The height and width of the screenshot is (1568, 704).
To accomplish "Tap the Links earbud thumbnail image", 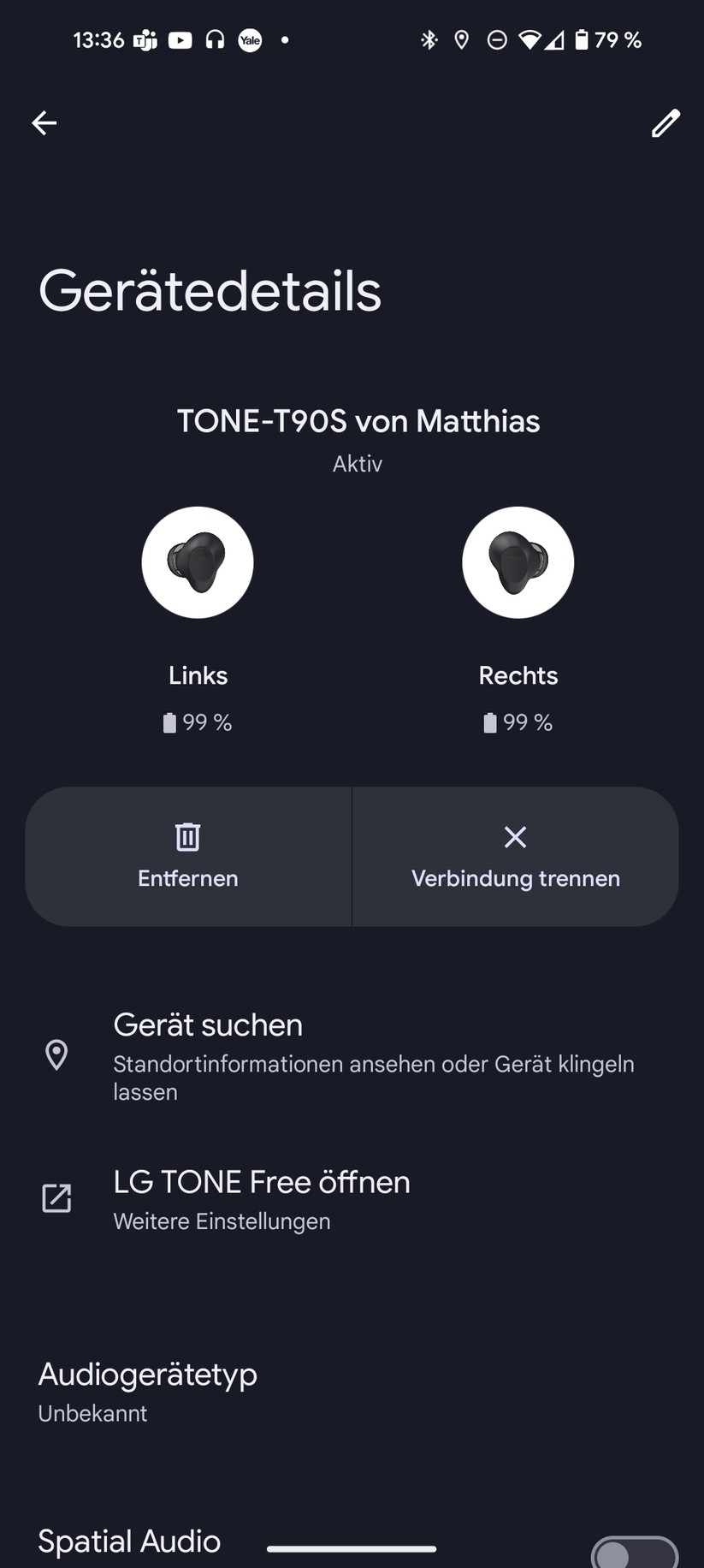I will 198,561.
